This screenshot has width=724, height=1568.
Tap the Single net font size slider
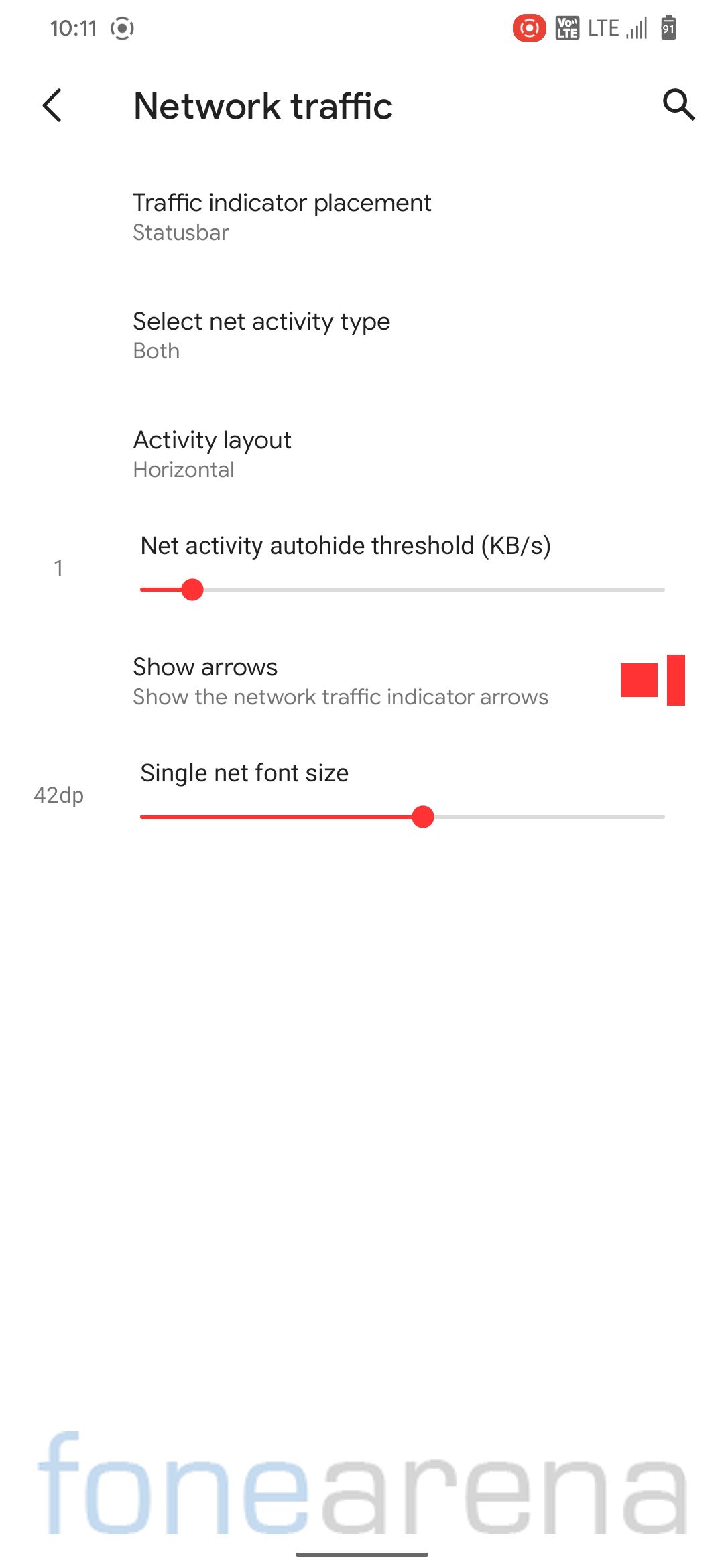click(x=402, y=817)
